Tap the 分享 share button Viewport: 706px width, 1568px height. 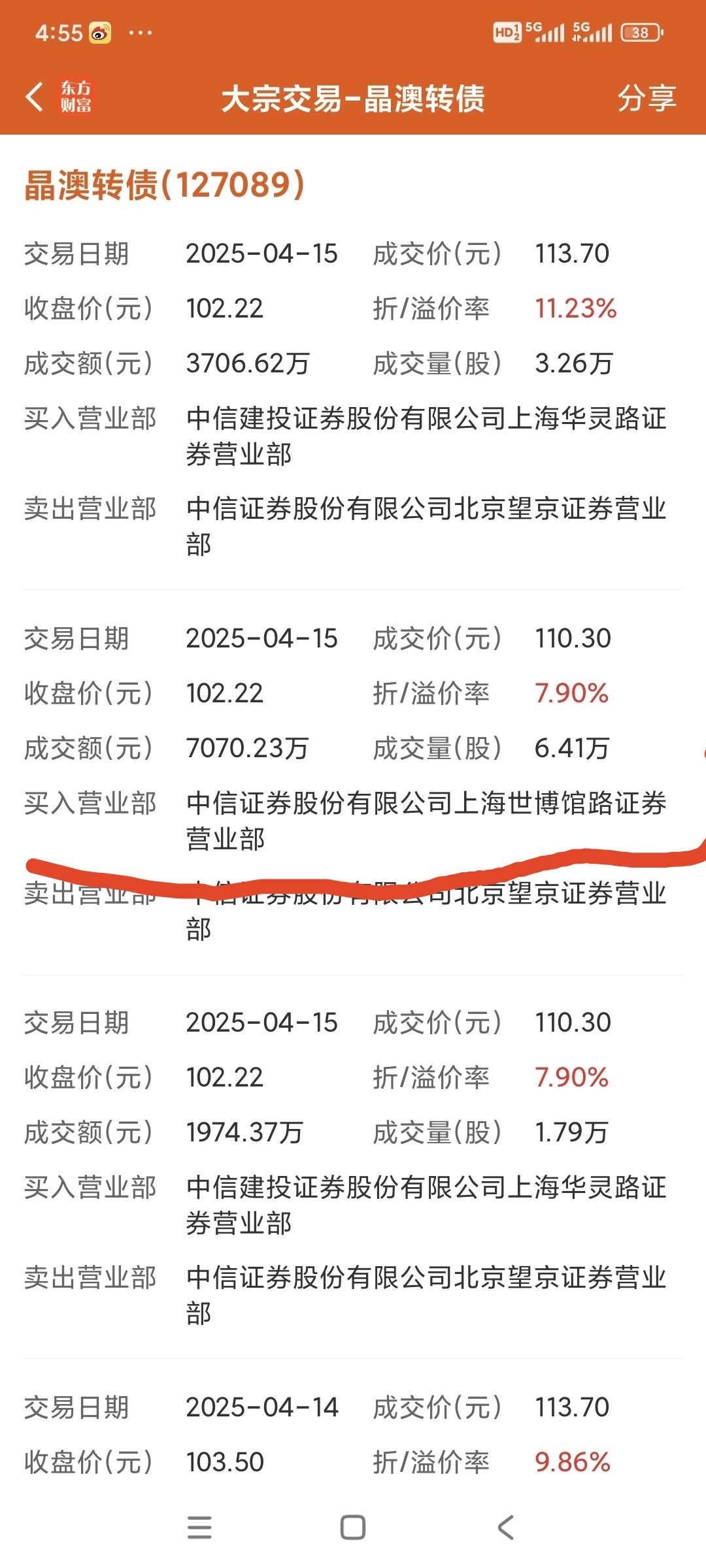coord(646,99)
